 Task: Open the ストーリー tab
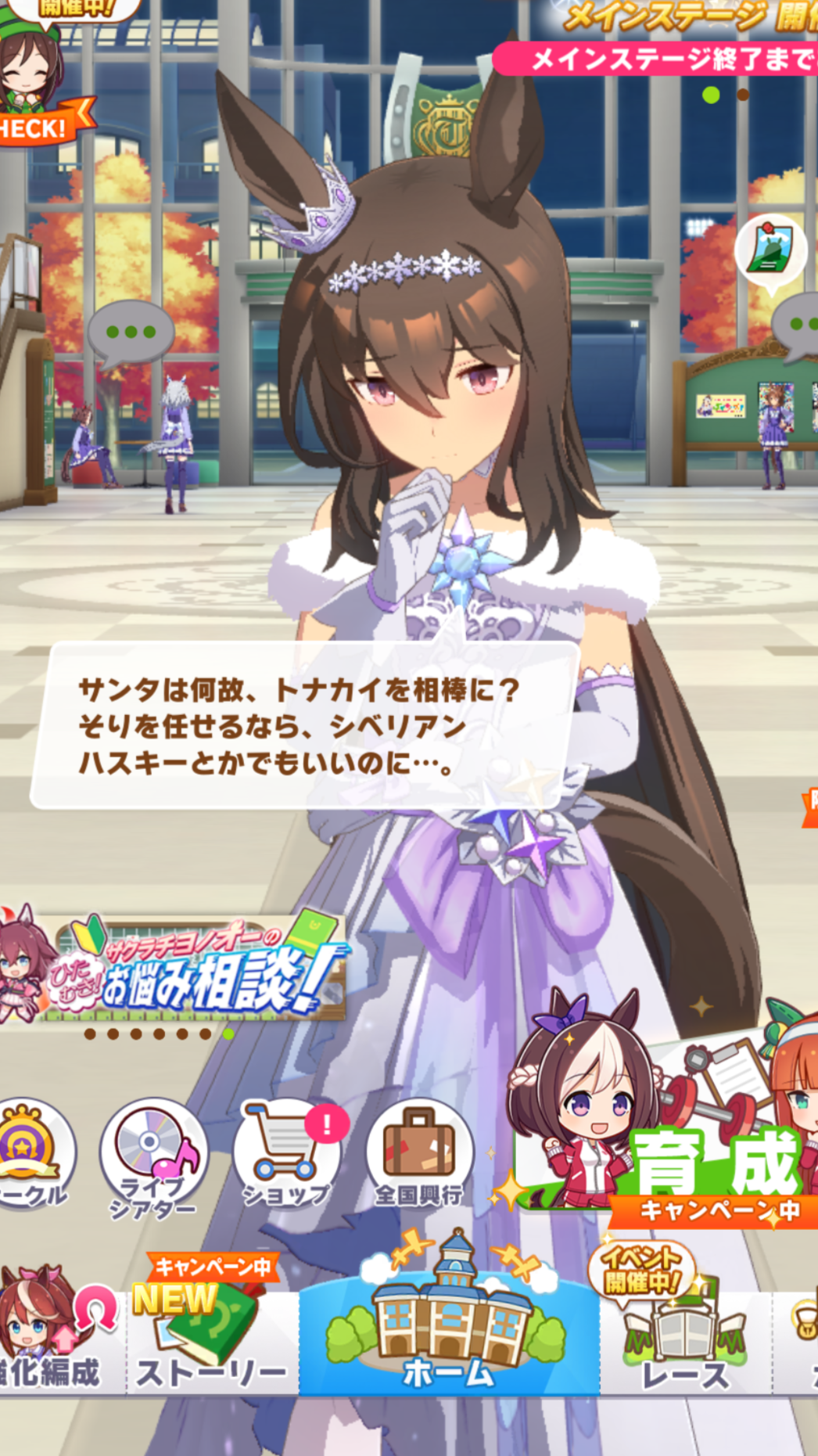(x=211, y=1338)
